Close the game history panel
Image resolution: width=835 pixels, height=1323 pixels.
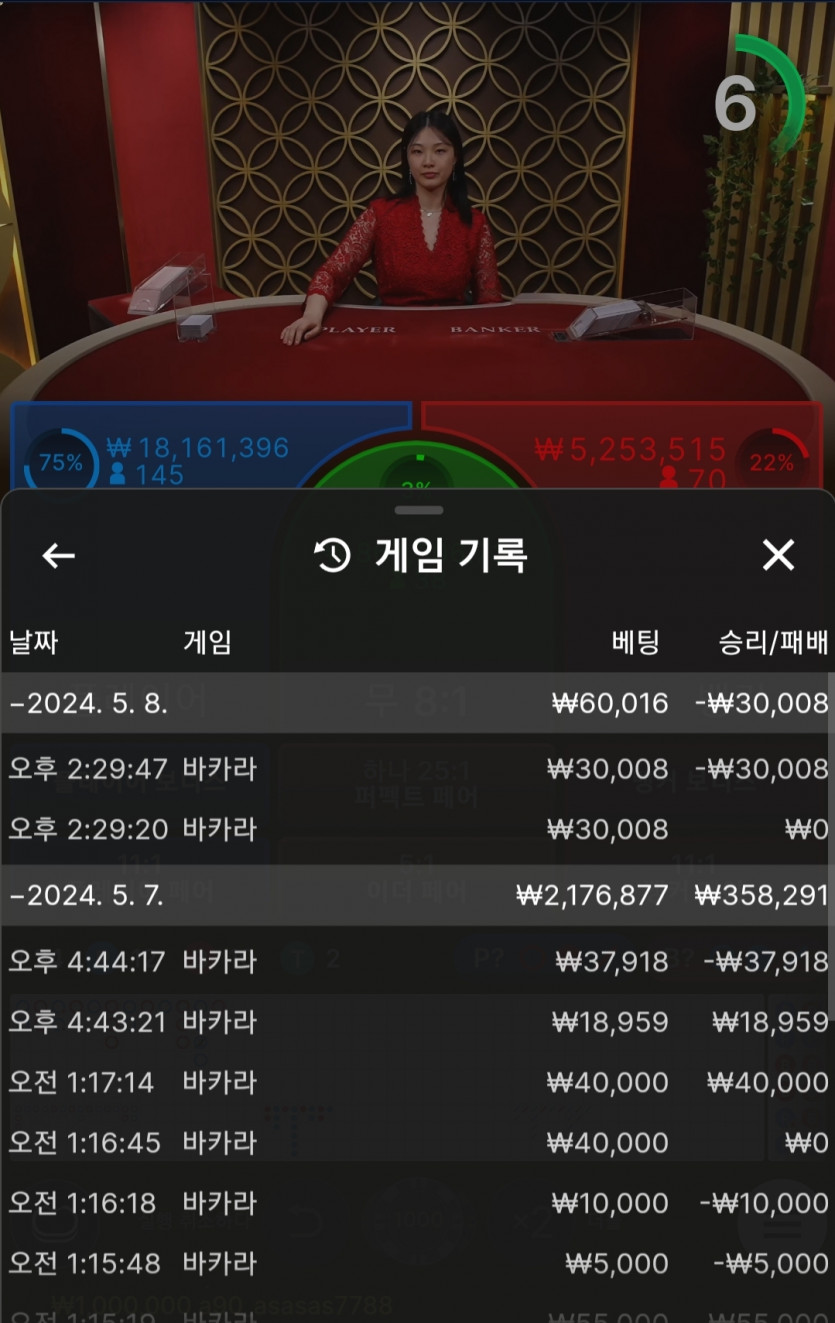778,555
